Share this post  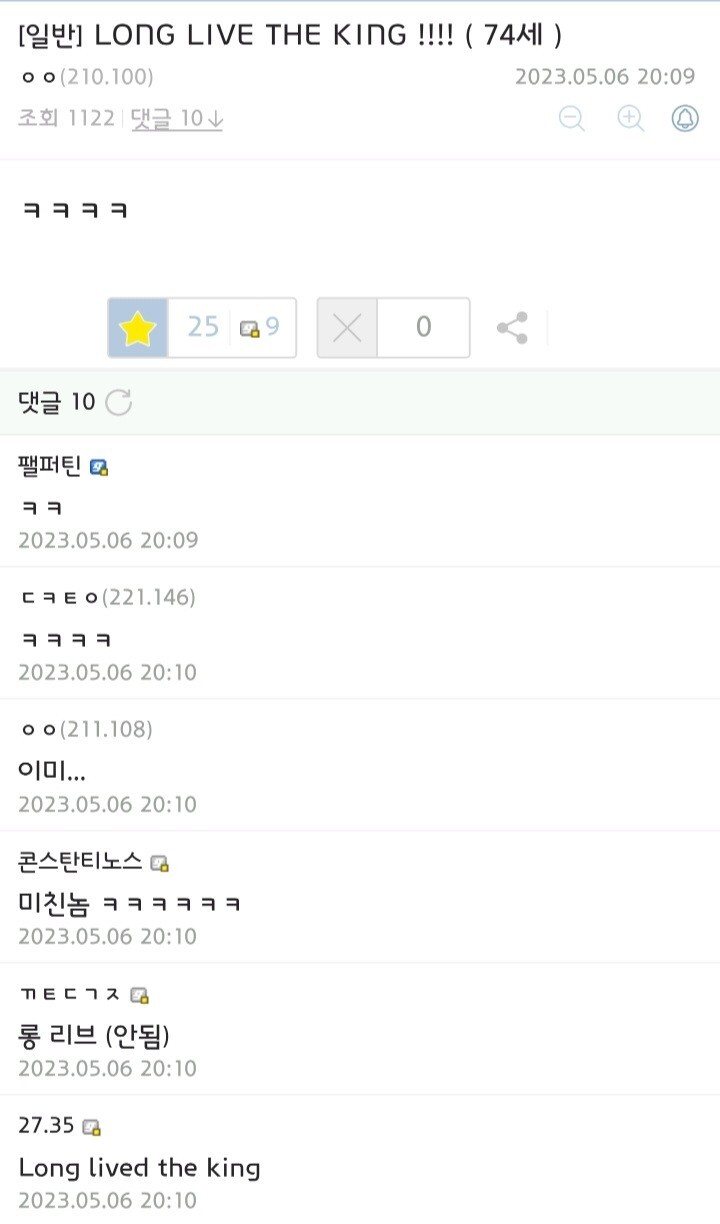512,328
